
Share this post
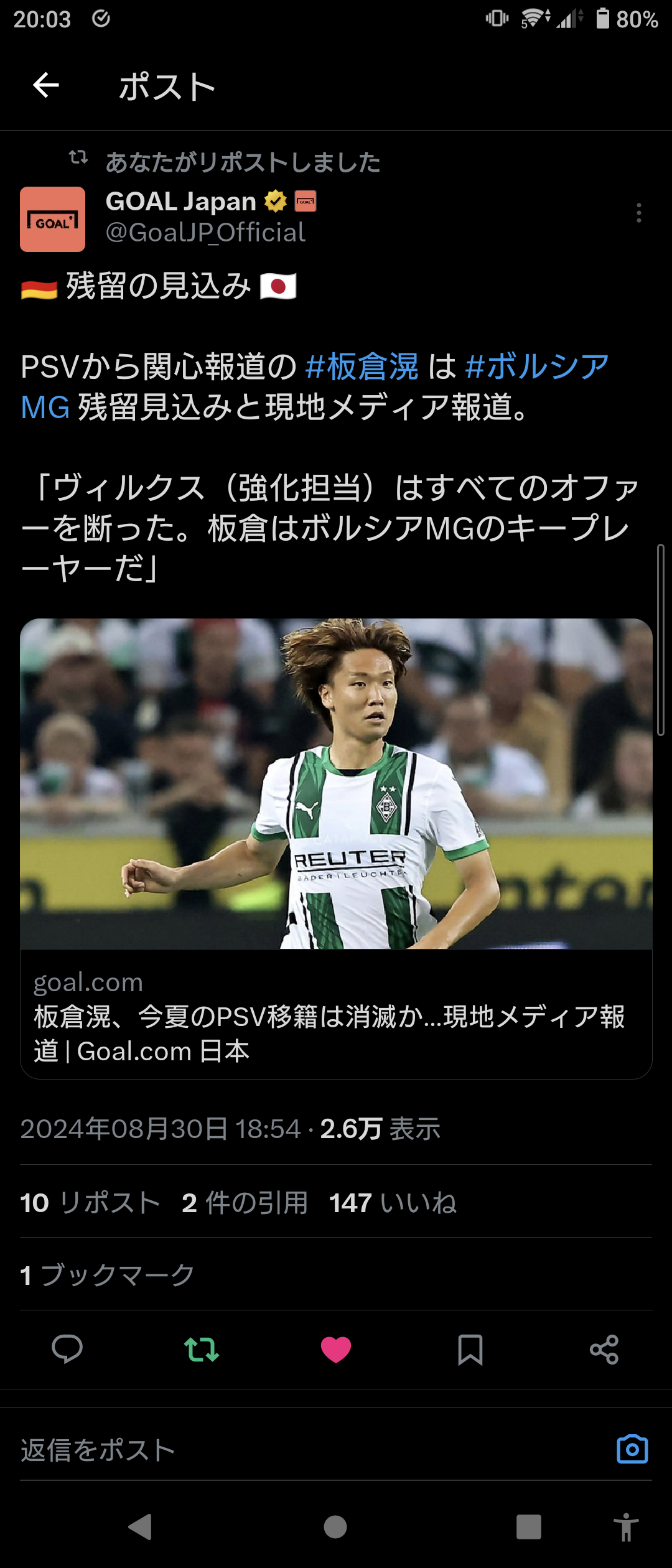(604, 1350)
